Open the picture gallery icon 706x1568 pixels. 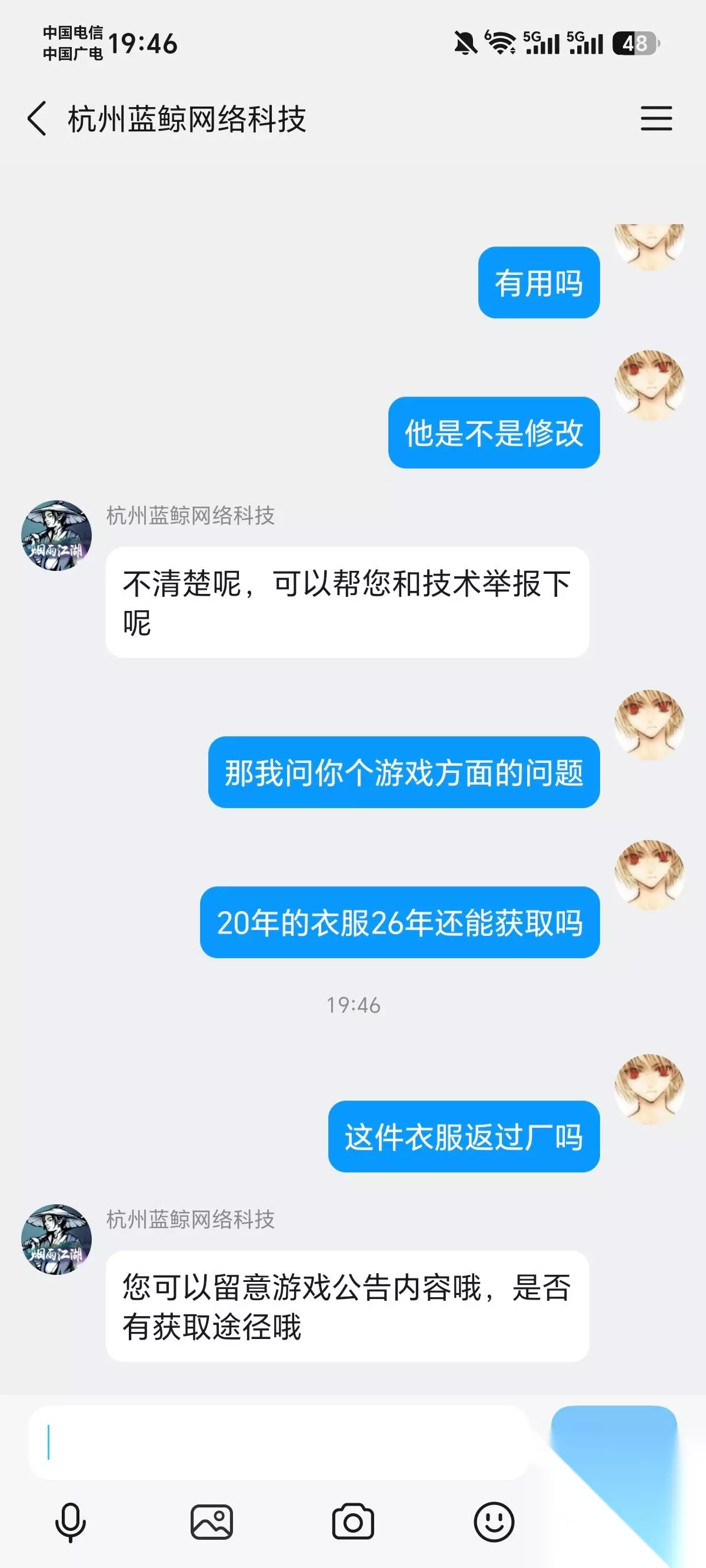coord(212,1522)
